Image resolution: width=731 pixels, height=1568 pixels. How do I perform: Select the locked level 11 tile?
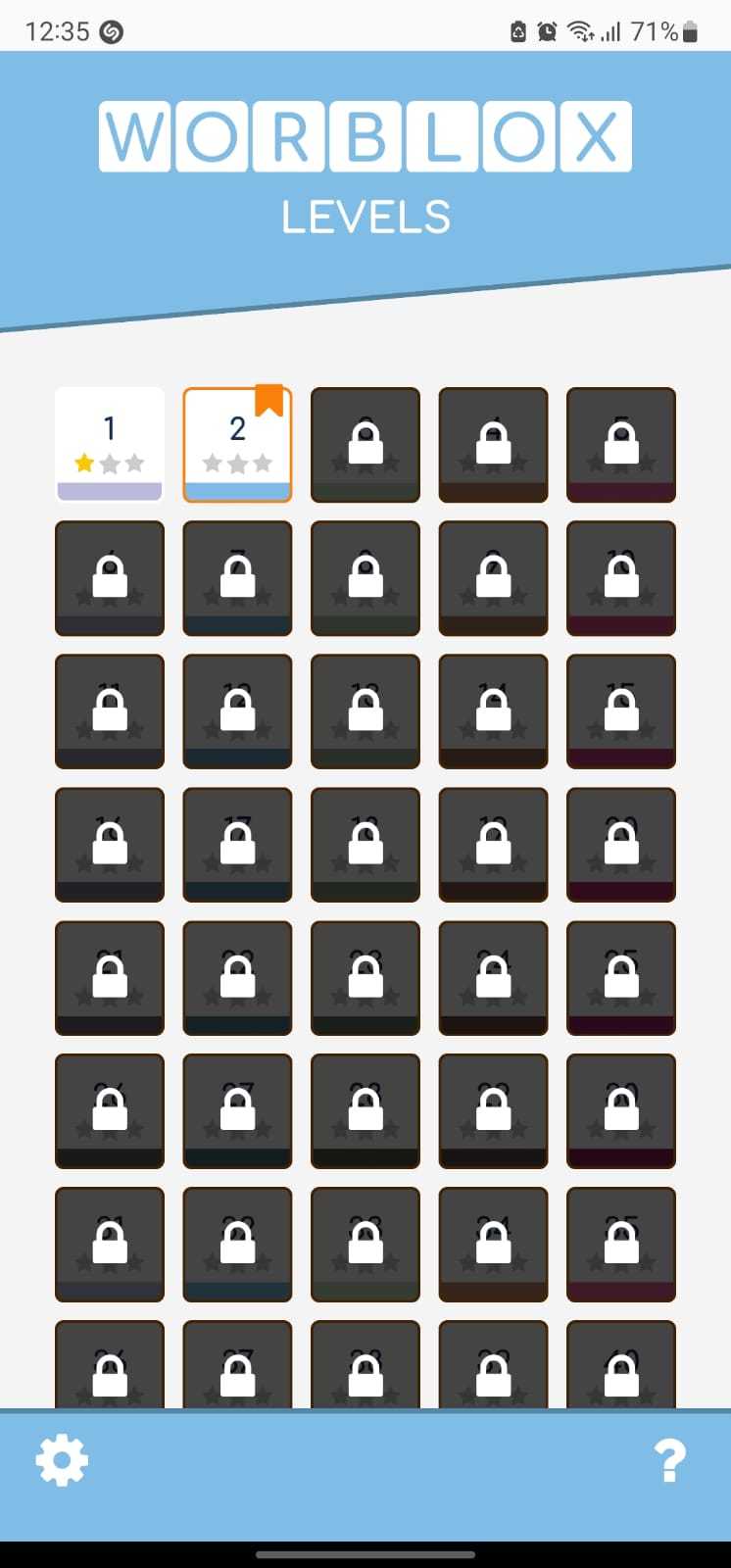pyautogui.click(x=109, y=710)
